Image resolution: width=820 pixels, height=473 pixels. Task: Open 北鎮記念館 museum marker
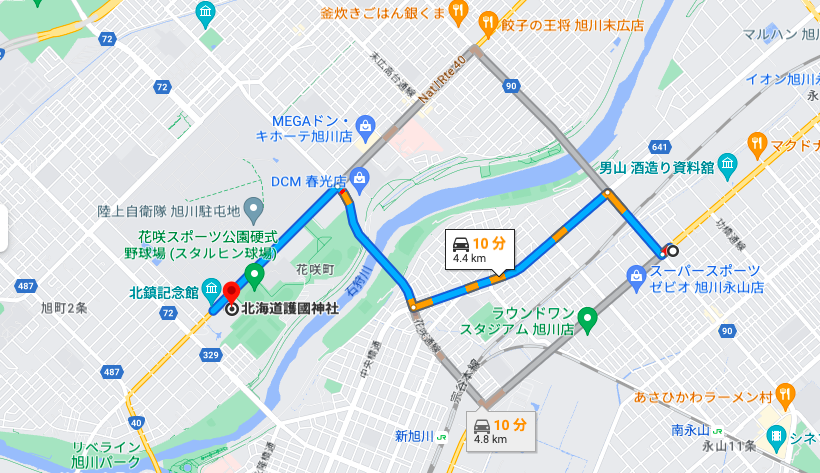[212, 291]
